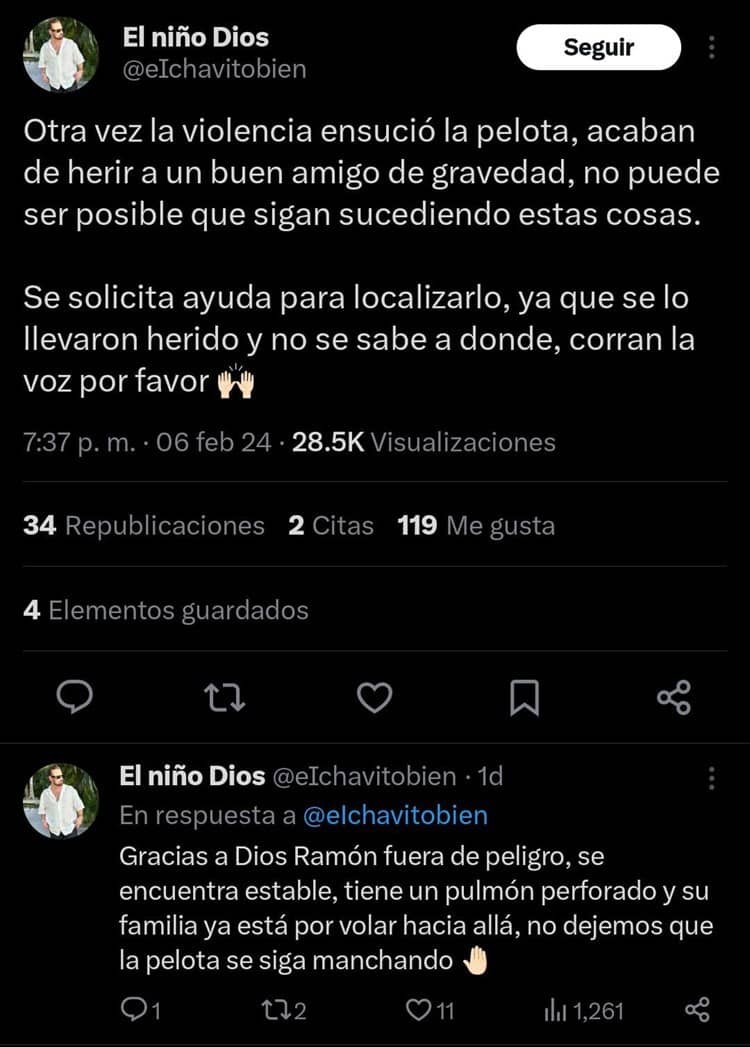The image size is (750, 1047).
Task: Open the @elchavitobien mention link in reply
Action: click(395, 815)
